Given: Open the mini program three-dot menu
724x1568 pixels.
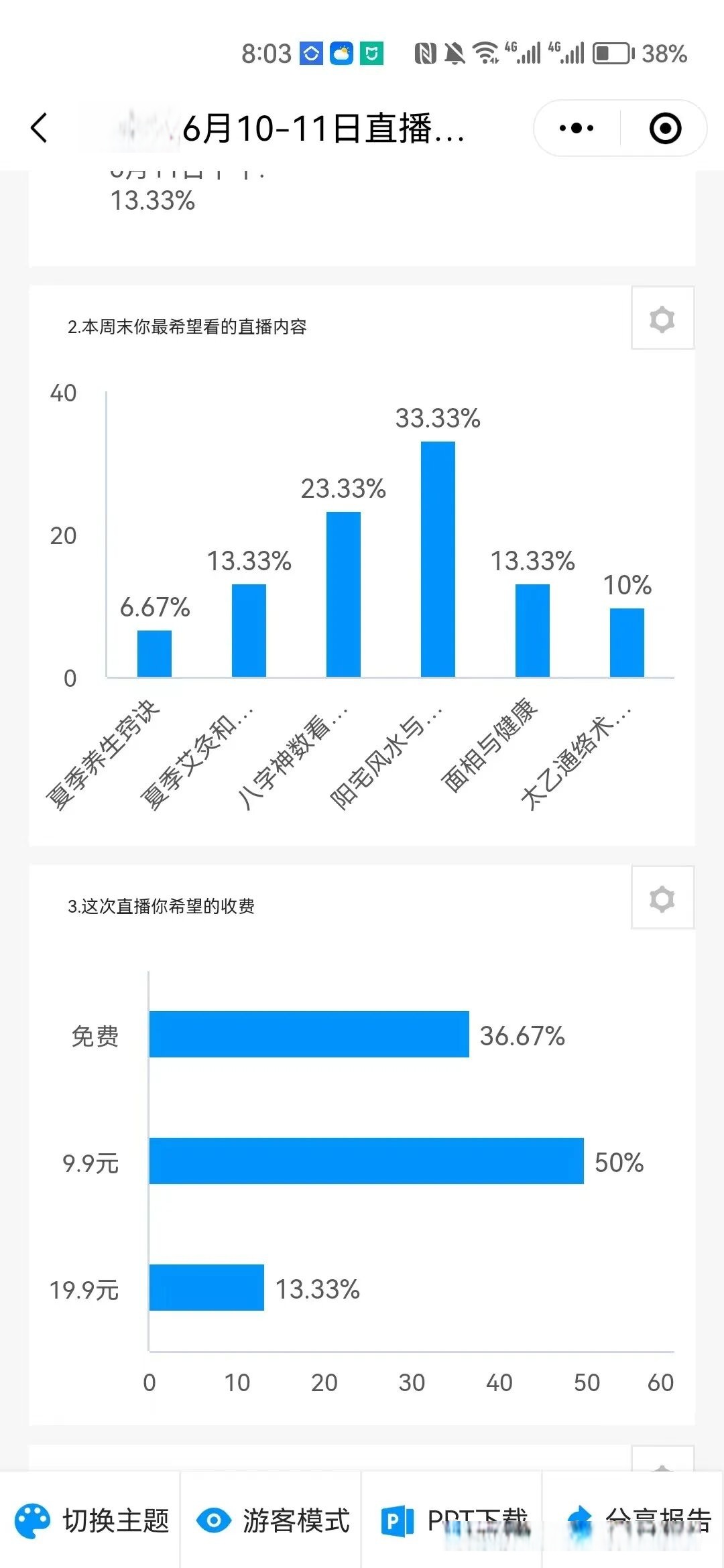Looking at the screenshot, I should click(577, 128).
